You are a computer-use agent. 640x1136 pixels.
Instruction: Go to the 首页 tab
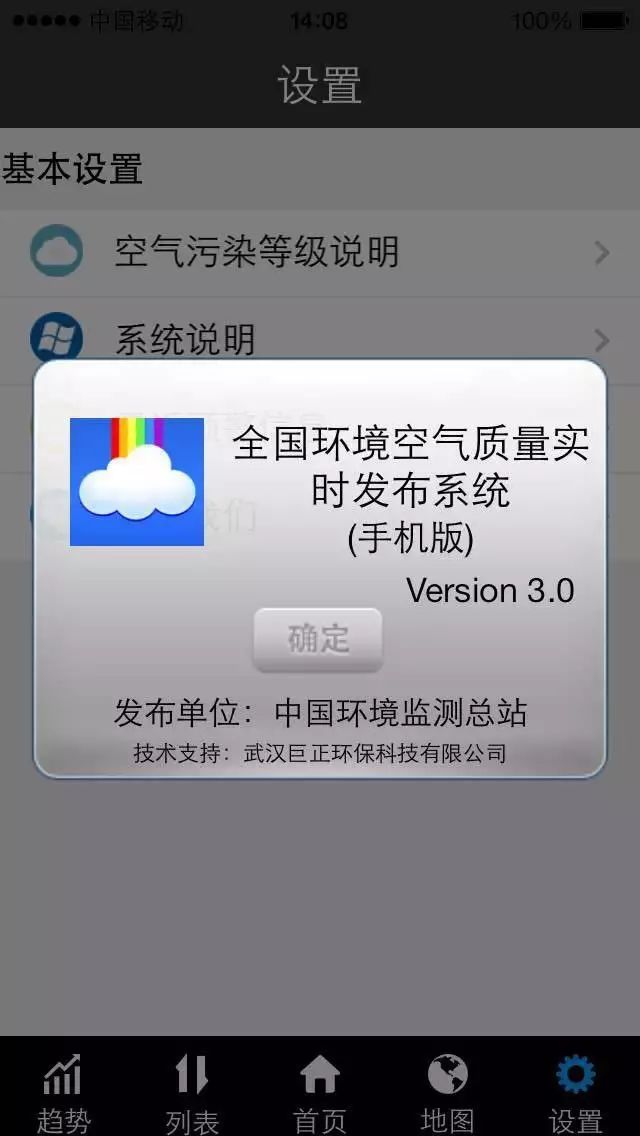coord(320,1092)
